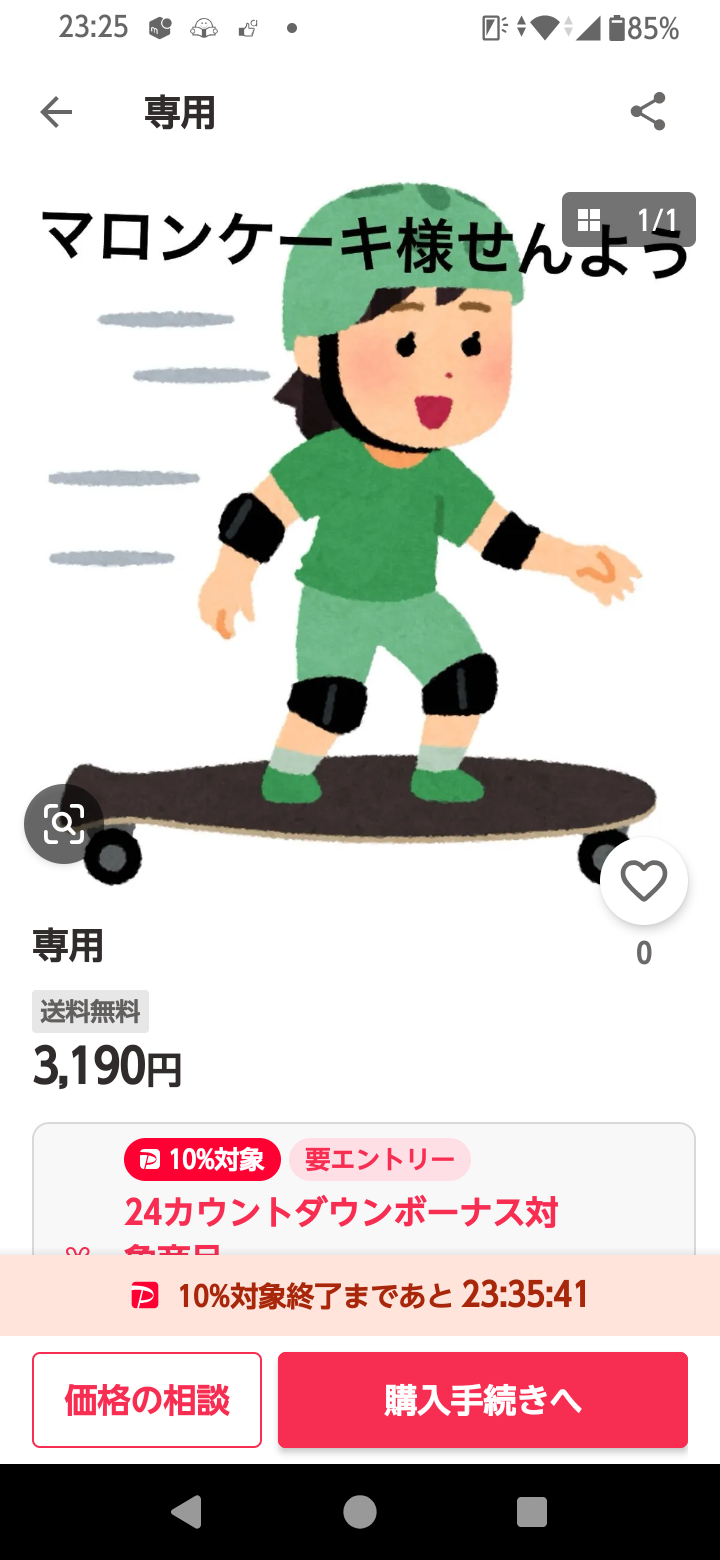
Task: Tap 価格の相談 to negotiate price
Action: tap(147, 1400)
